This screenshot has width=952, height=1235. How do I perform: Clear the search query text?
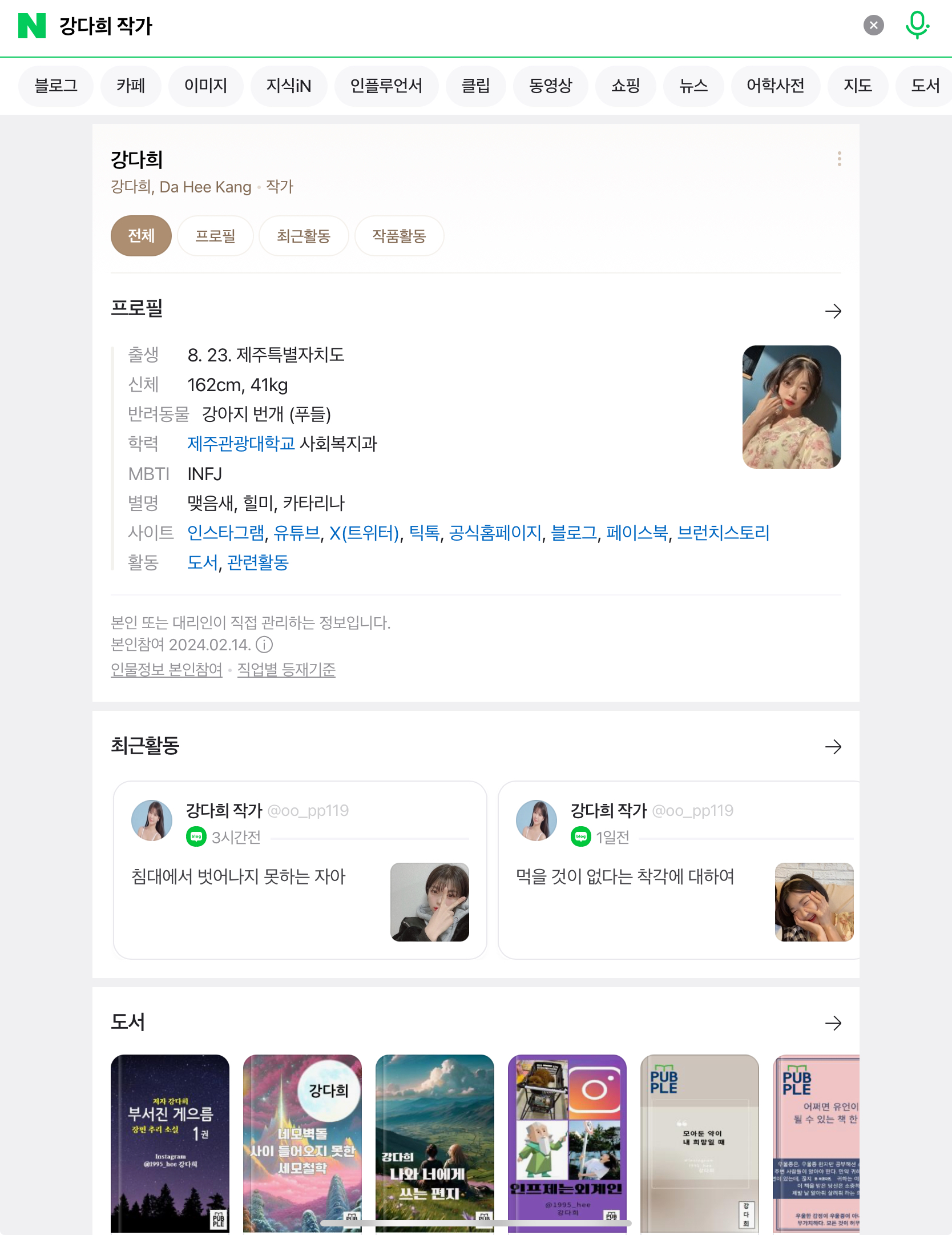pos(873,25)
